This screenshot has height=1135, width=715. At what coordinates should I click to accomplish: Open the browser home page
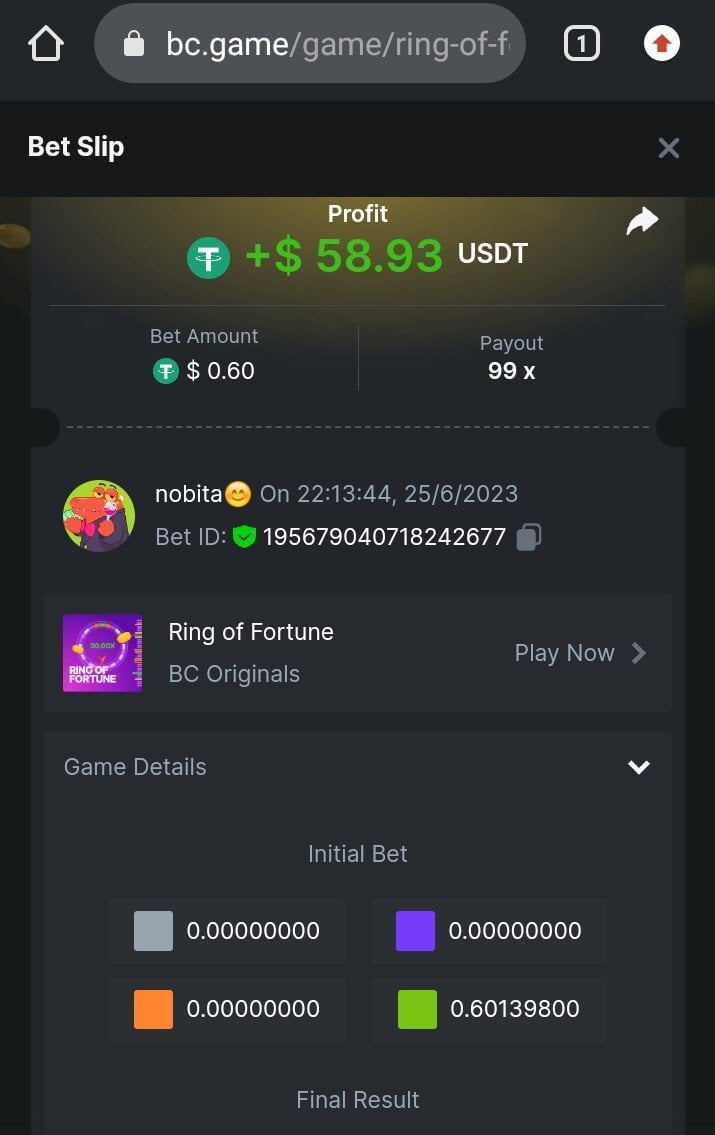(46, 43)
